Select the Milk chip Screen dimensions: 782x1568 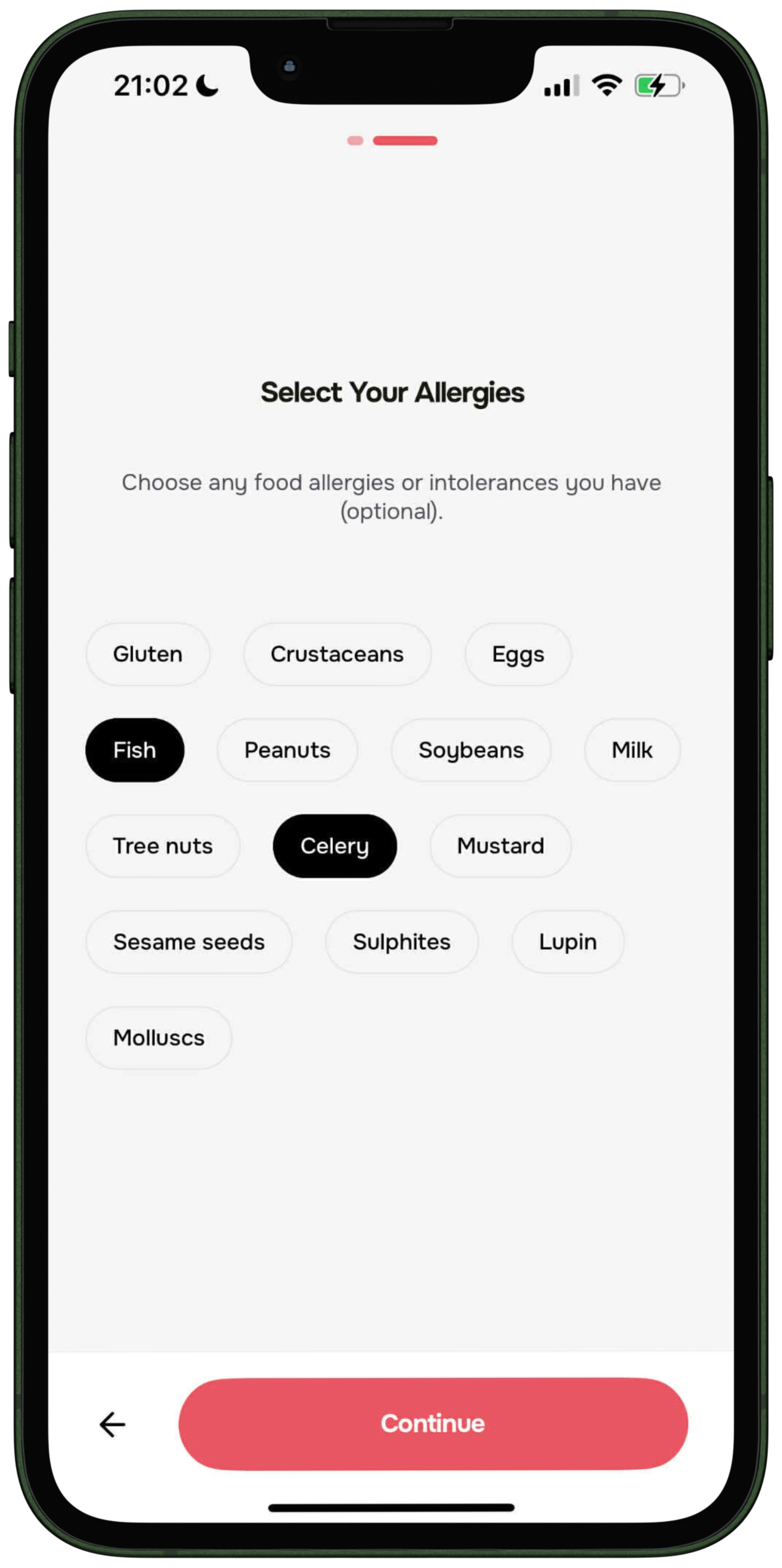coord(631,750)
